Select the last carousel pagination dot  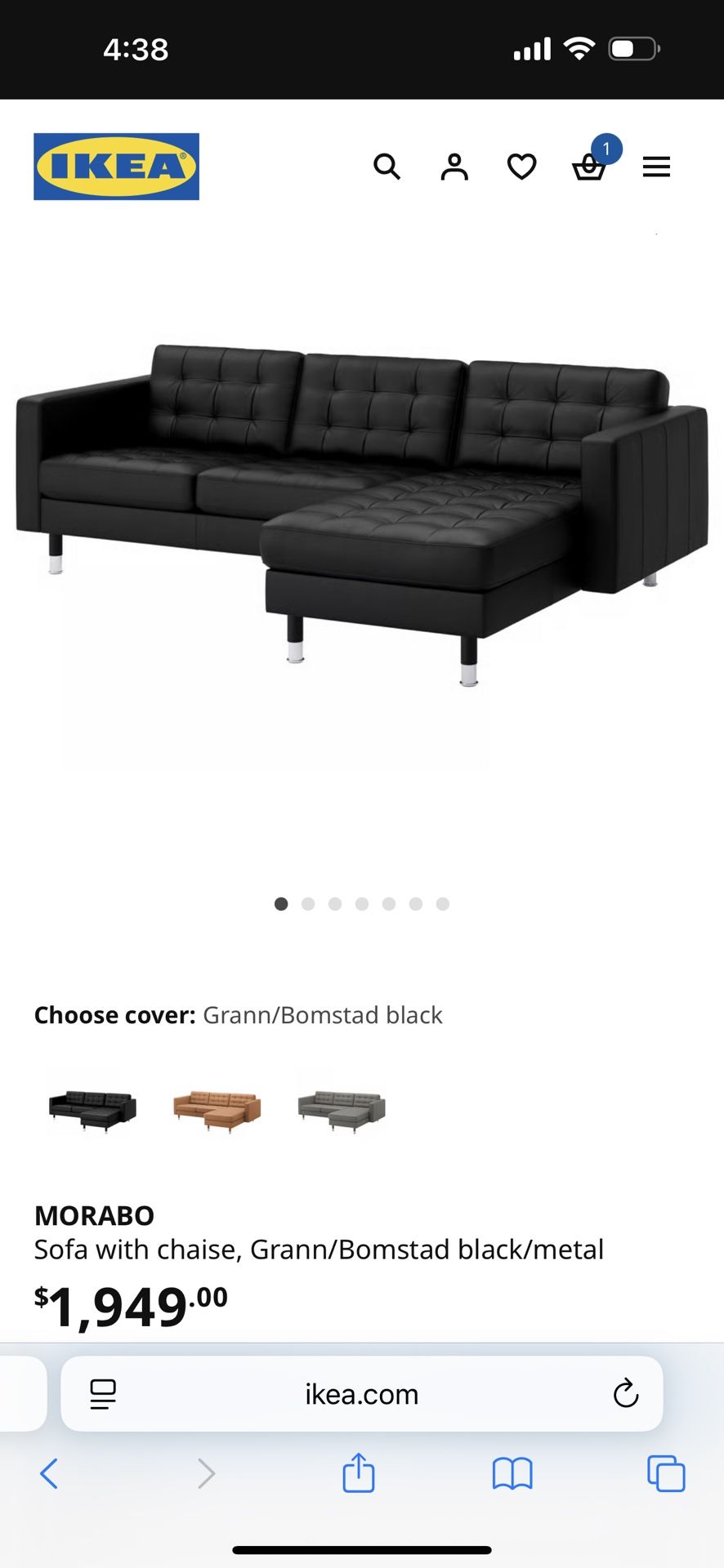442,904
